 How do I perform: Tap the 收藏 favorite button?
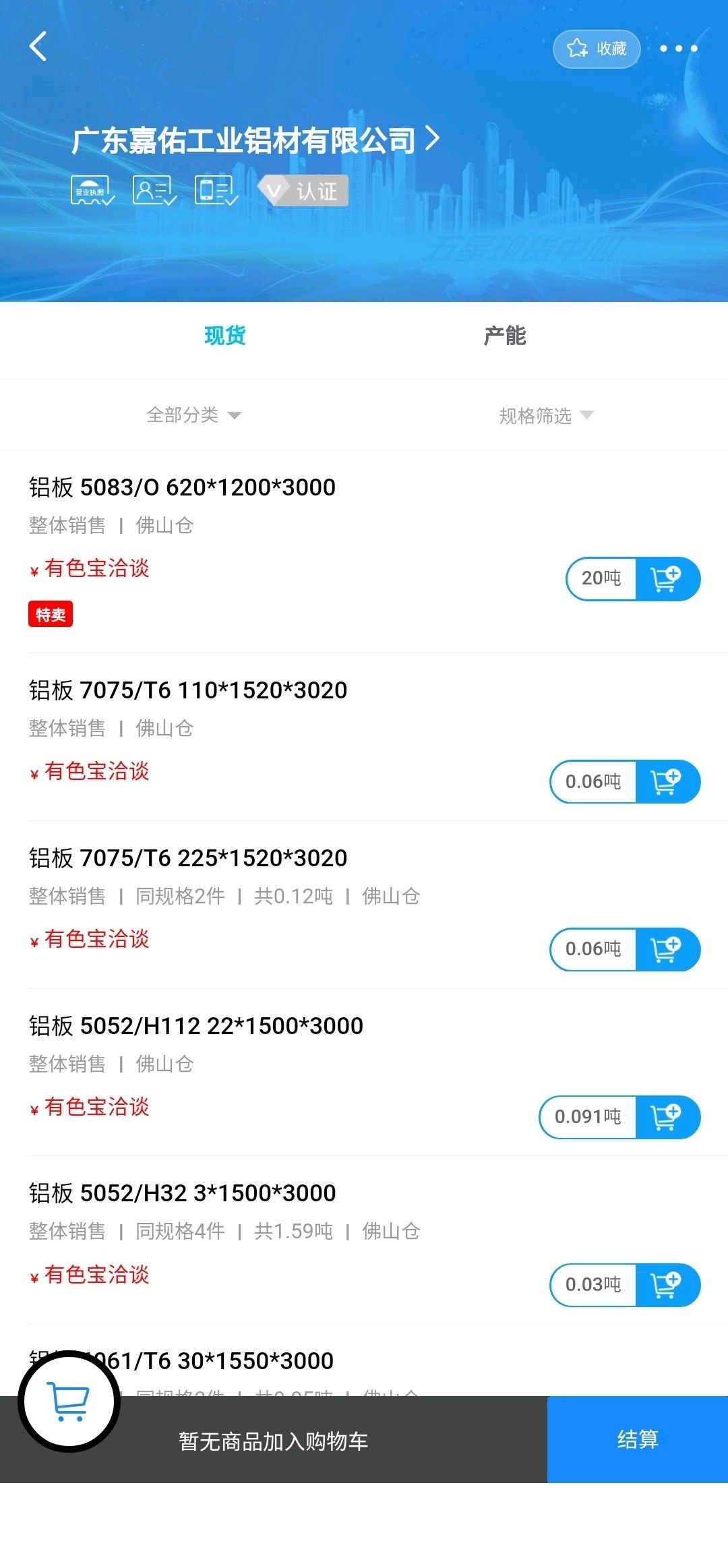click(x=597, y=49)
